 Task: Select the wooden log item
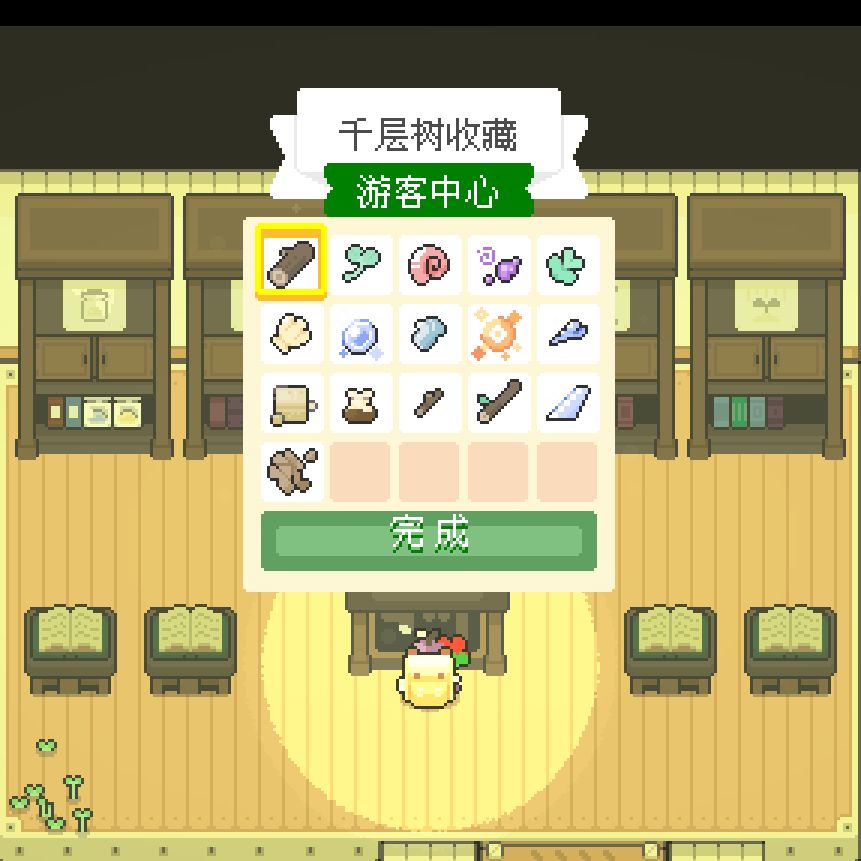[292, 265]
